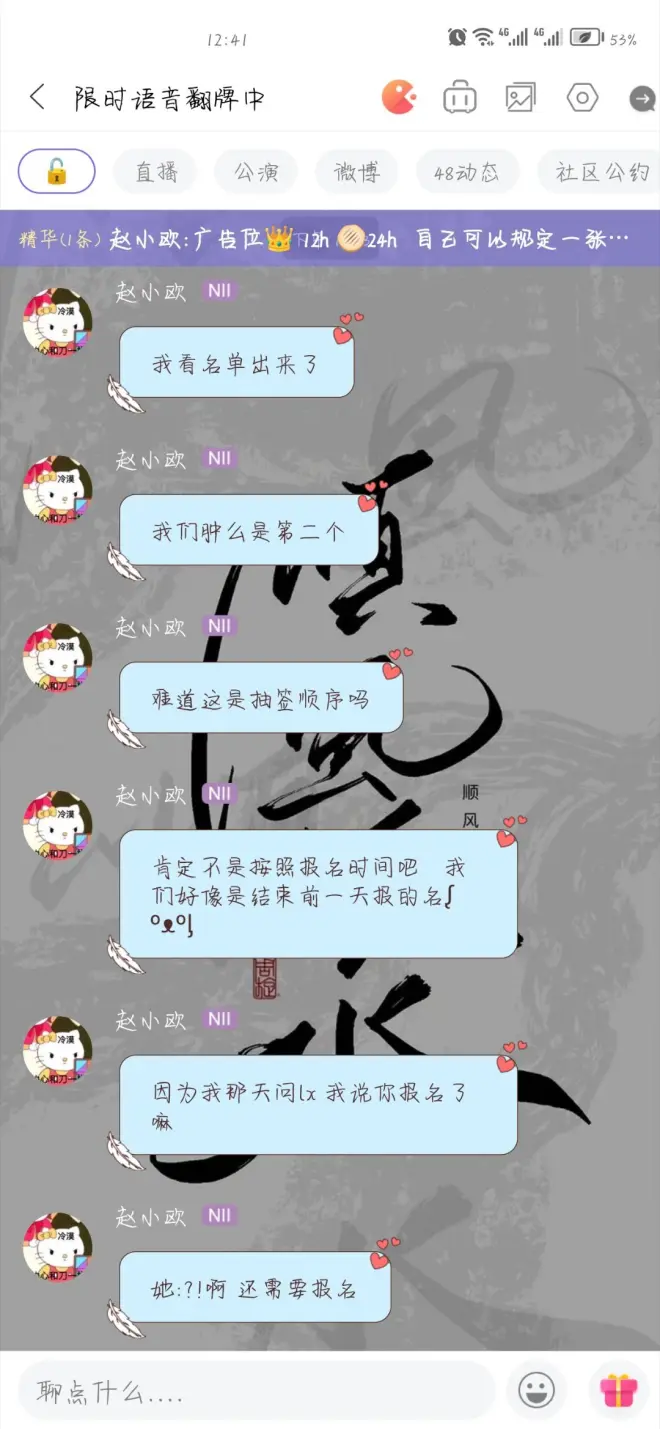Open room settings hexagon icon
Screen dimensions: 660x1429
pos(582,98)
